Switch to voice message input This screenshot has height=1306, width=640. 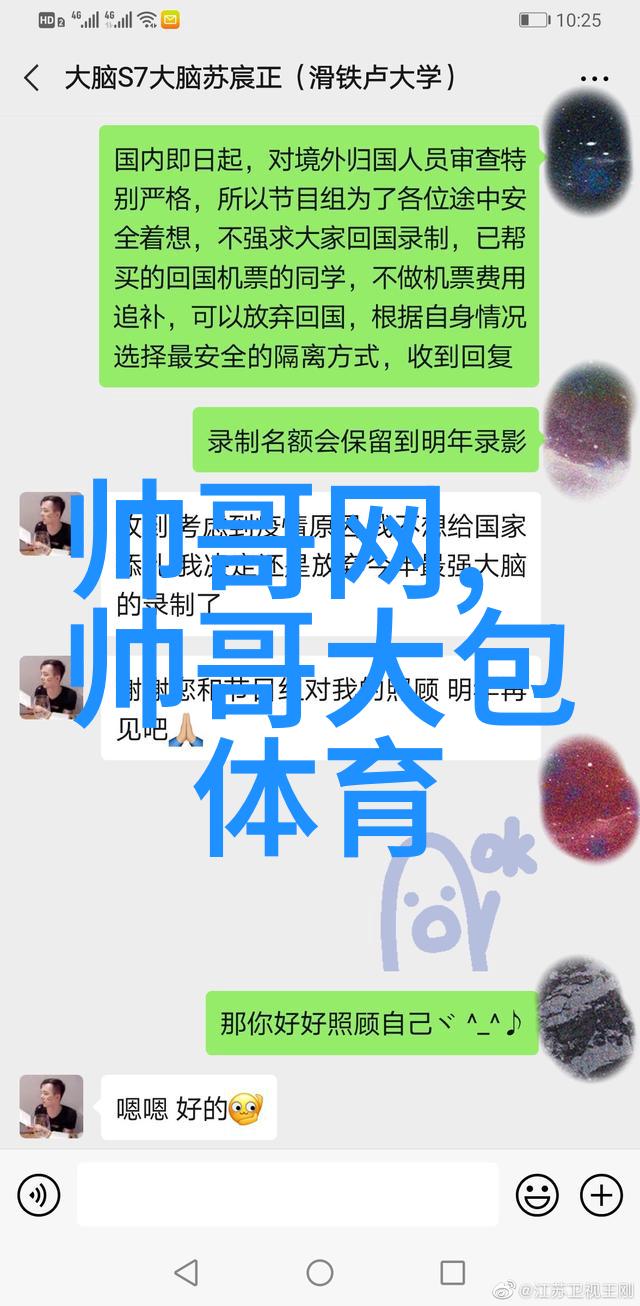[39, 1195]
